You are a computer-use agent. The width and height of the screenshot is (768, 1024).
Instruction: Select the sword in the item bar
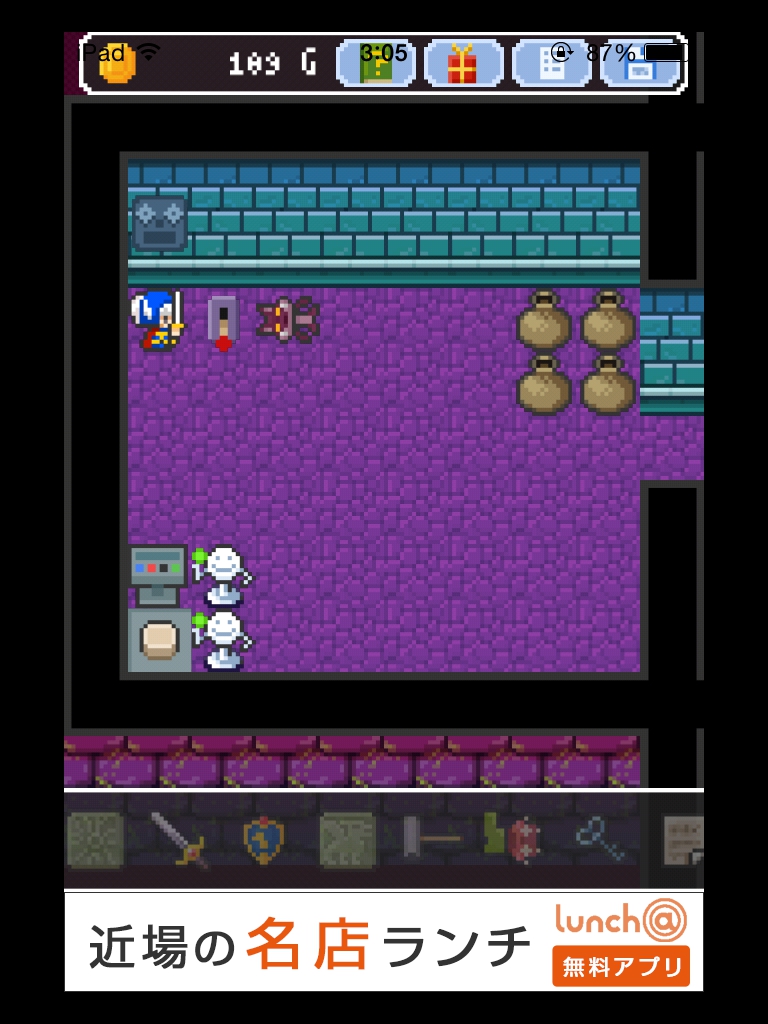179,839
